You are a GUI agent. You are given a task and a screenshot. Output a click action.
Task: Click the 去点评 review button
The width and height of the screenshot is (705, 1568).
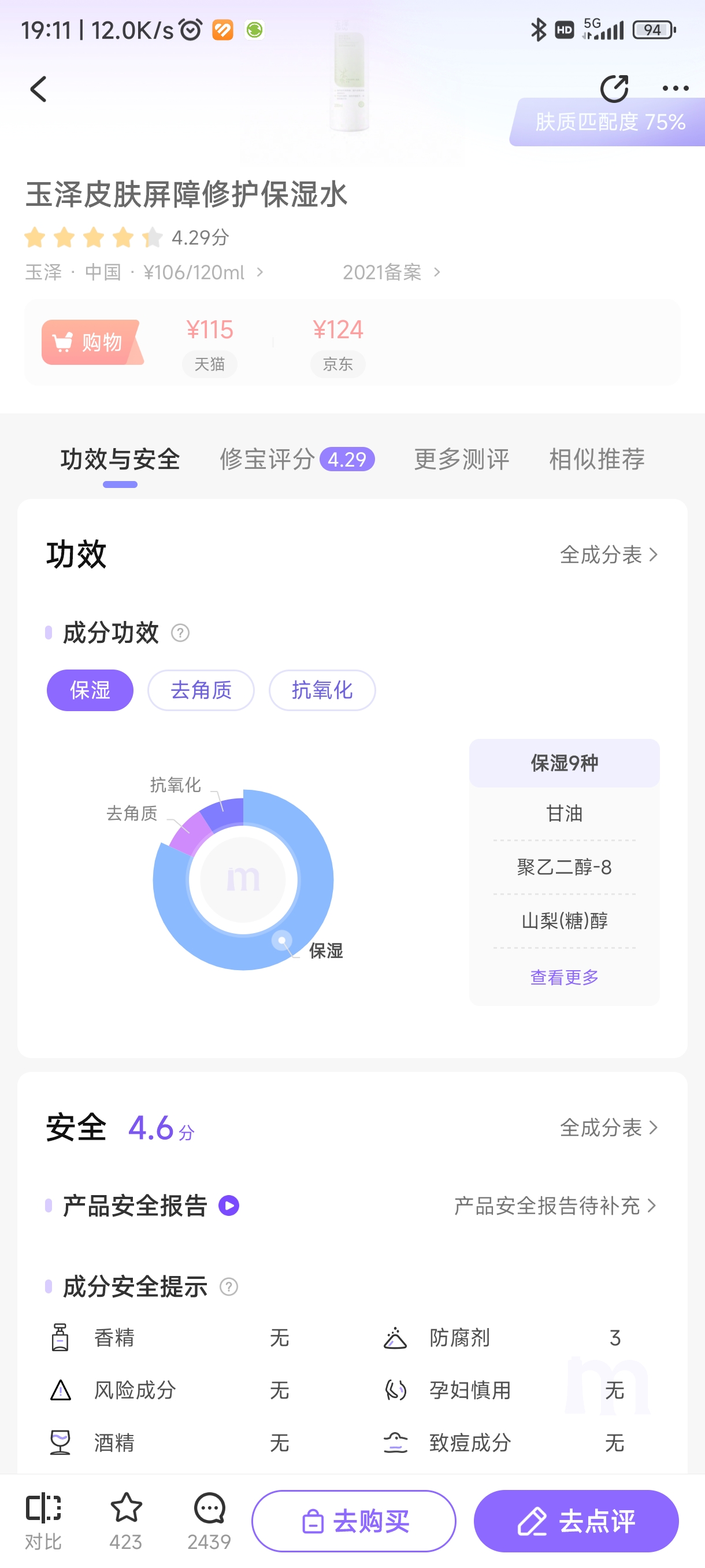tap(575, 1520)
